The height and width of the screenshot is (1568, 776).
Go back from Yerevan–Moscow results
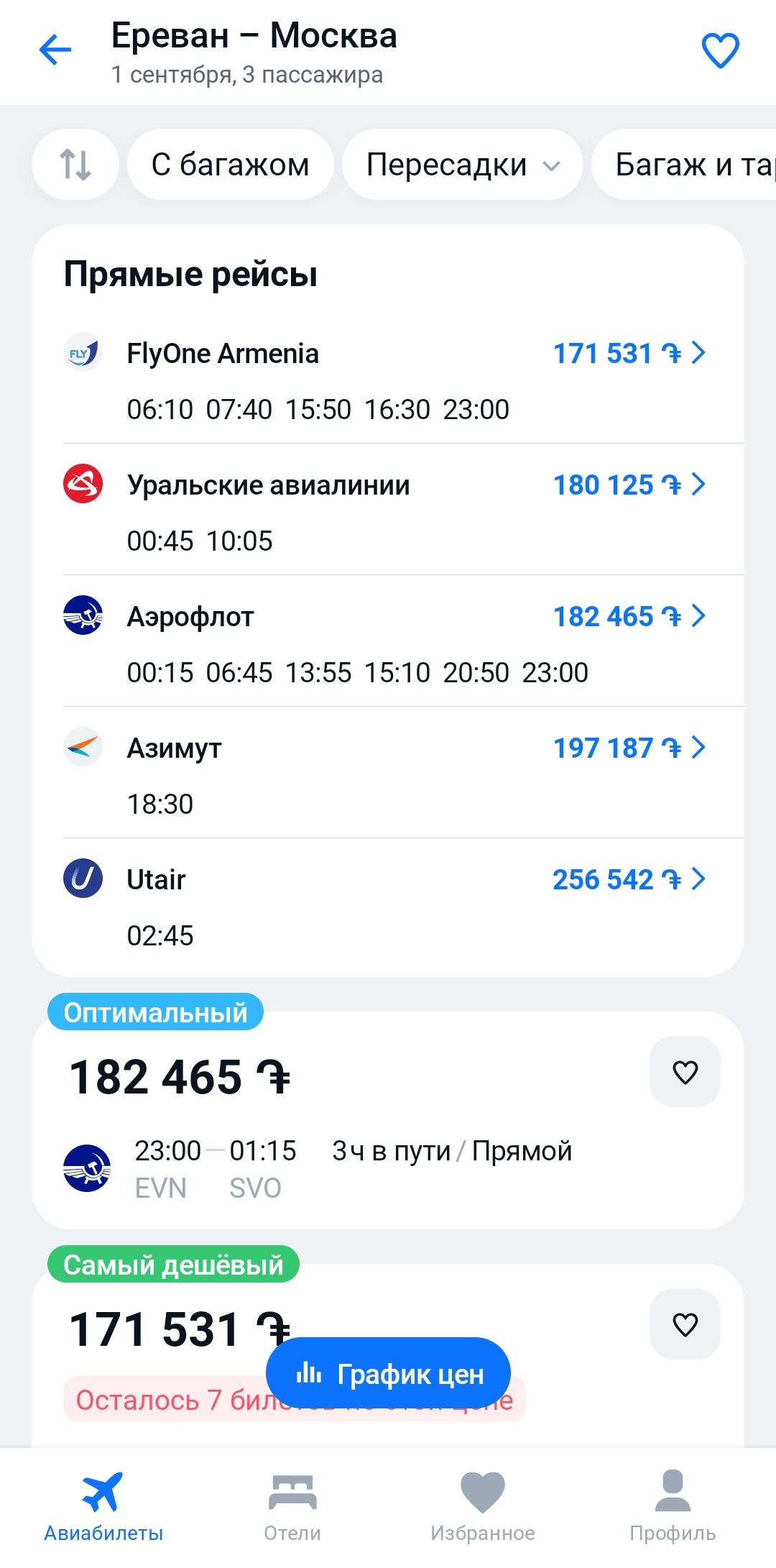55,50
